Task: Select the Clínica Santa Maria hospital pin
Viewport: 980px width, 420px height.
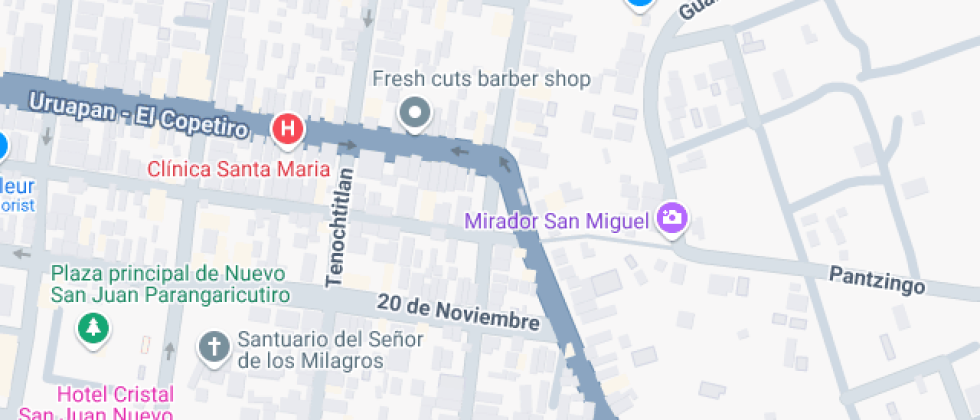Action: (x=288, y=129)
